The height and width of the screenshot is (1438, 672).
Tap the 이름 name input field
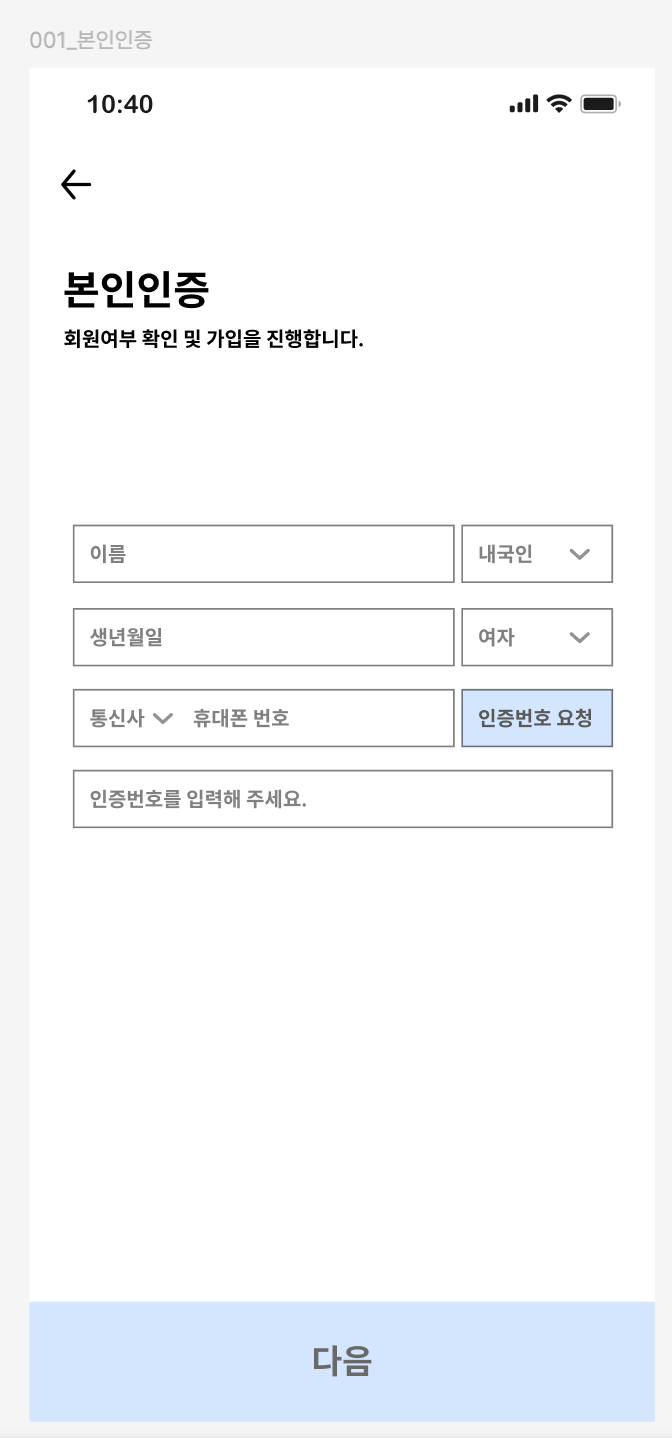[x=263, y=554]
